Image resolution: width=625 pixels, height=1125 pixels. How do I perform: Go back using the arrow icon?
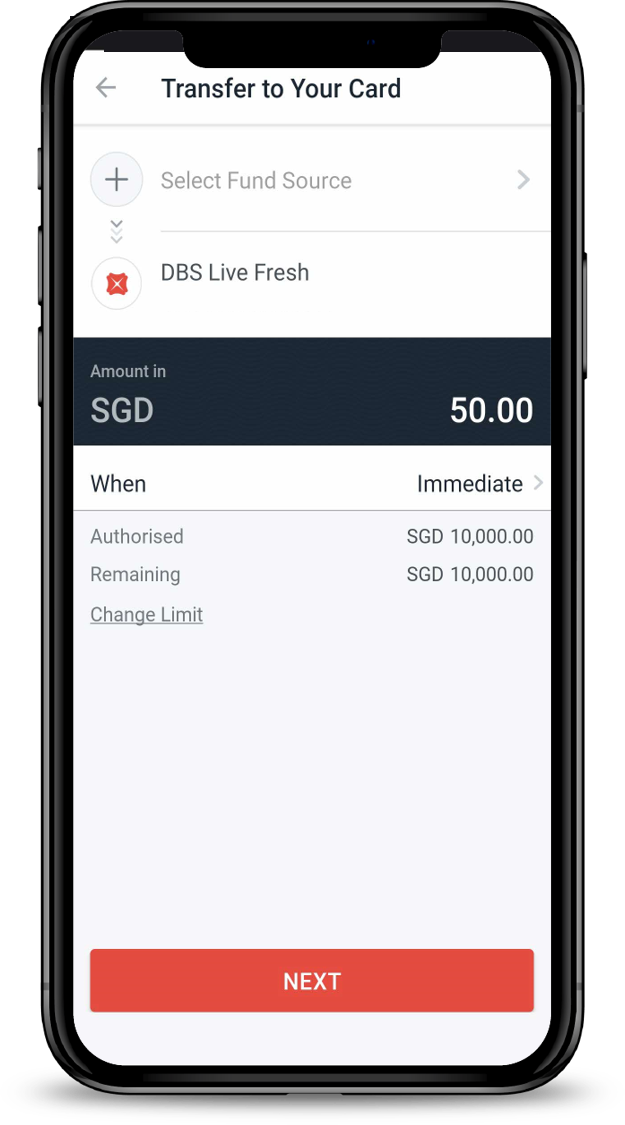[x=106, y=88]
